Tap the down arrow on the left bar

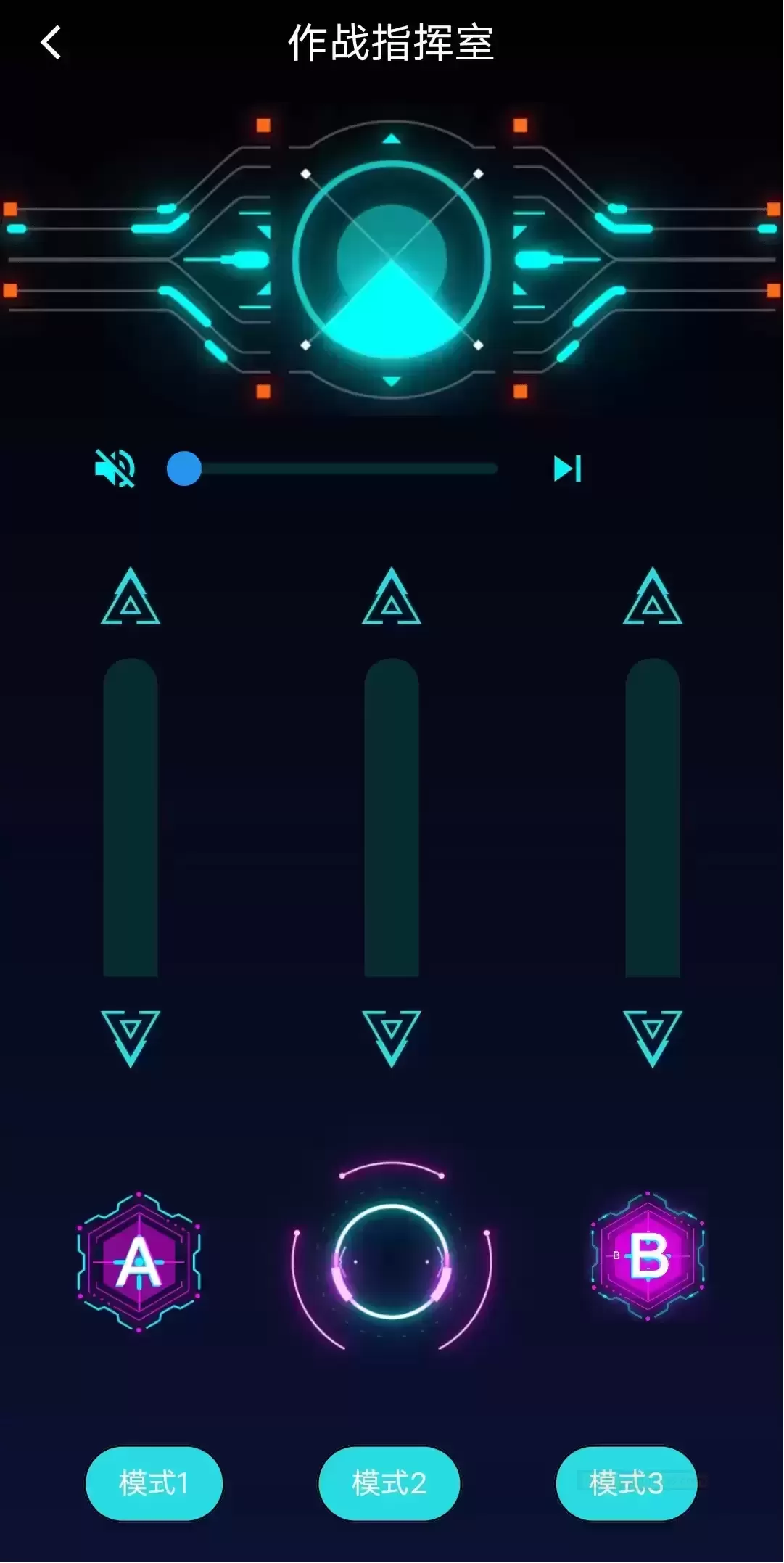[131, 1036]
